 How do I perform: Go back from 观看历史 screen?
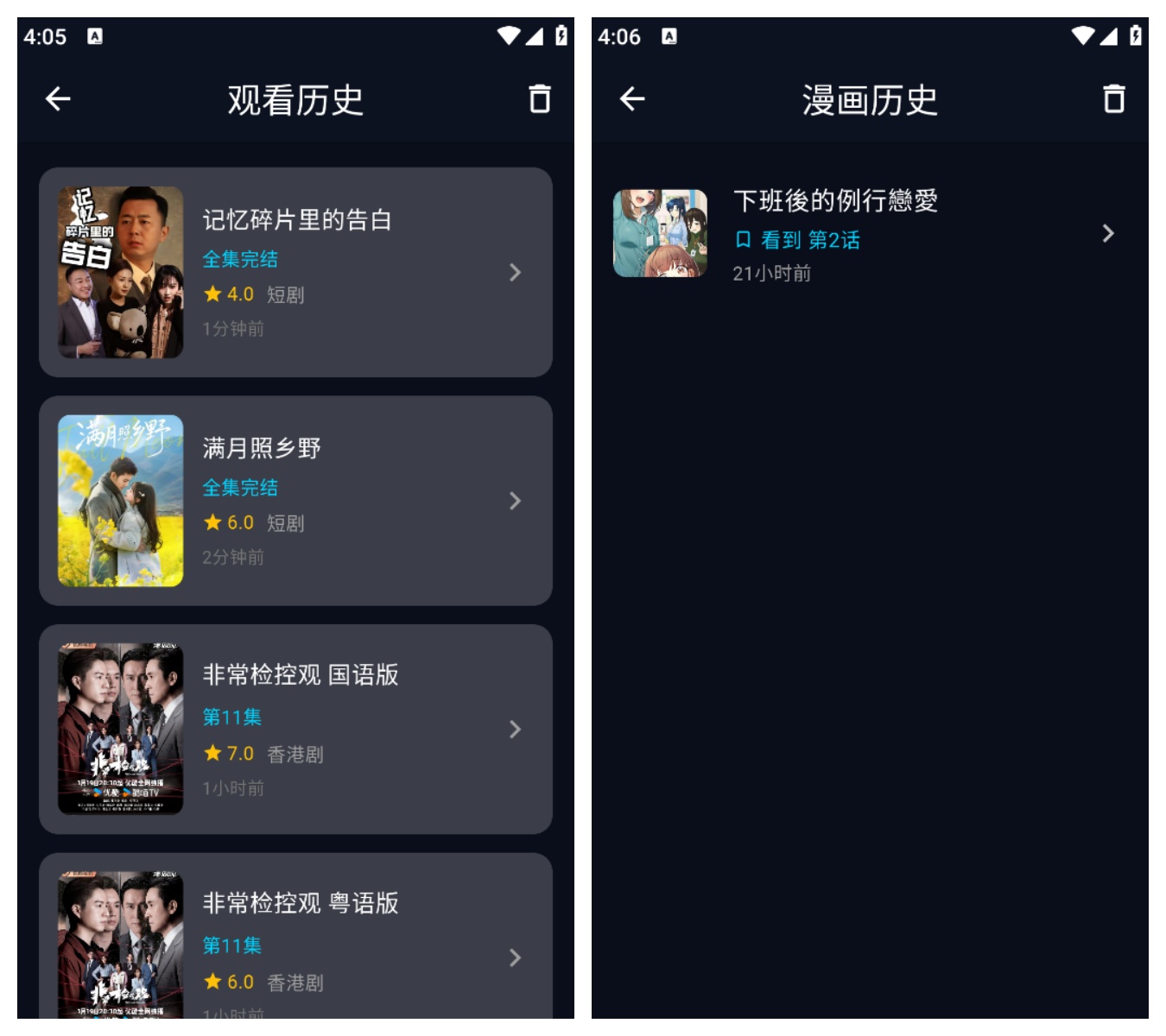58,99
